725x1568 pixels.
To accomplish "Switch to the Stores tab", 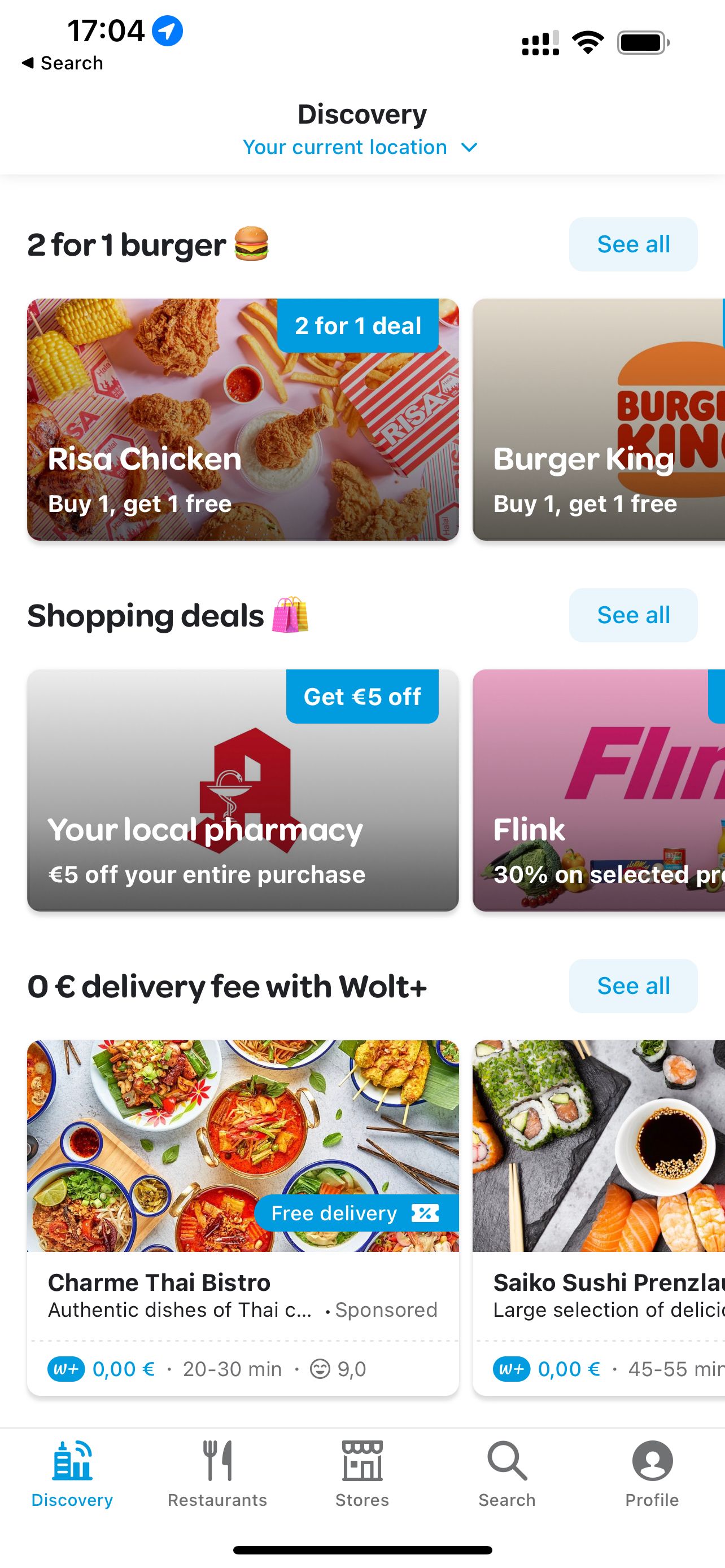I will coord(362,1473).
